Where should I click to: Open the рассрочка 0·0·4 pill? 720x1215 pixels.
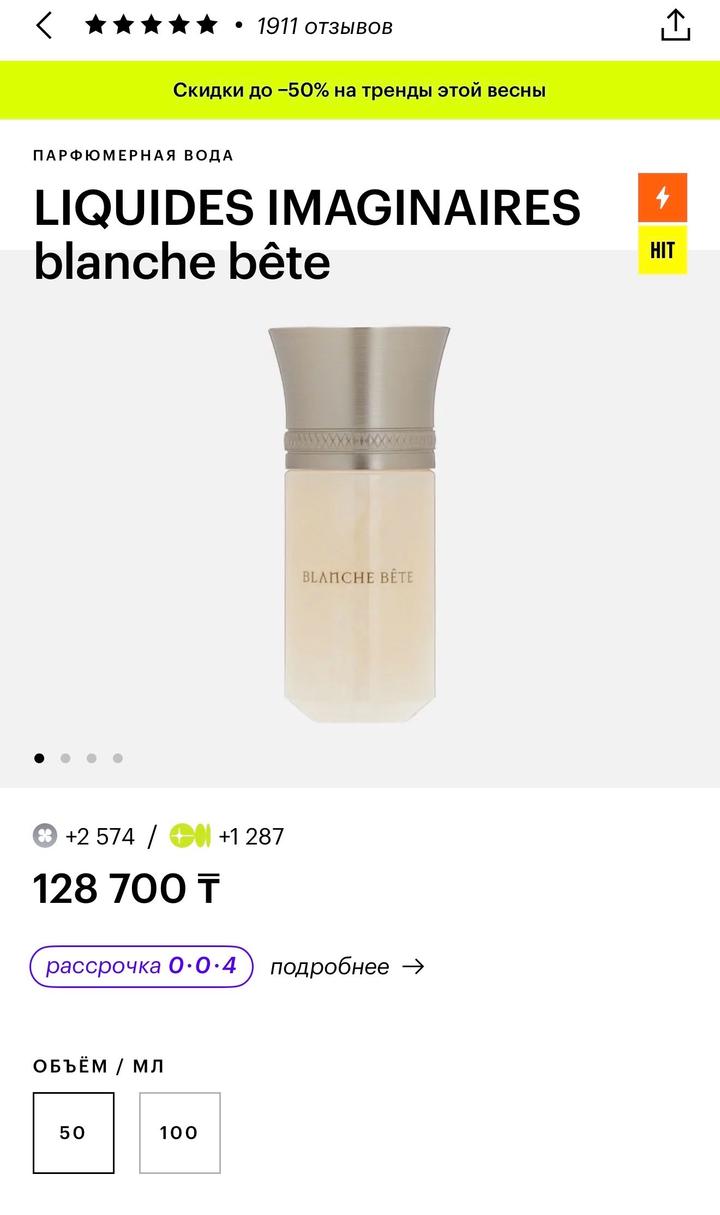tap(140, 966)
